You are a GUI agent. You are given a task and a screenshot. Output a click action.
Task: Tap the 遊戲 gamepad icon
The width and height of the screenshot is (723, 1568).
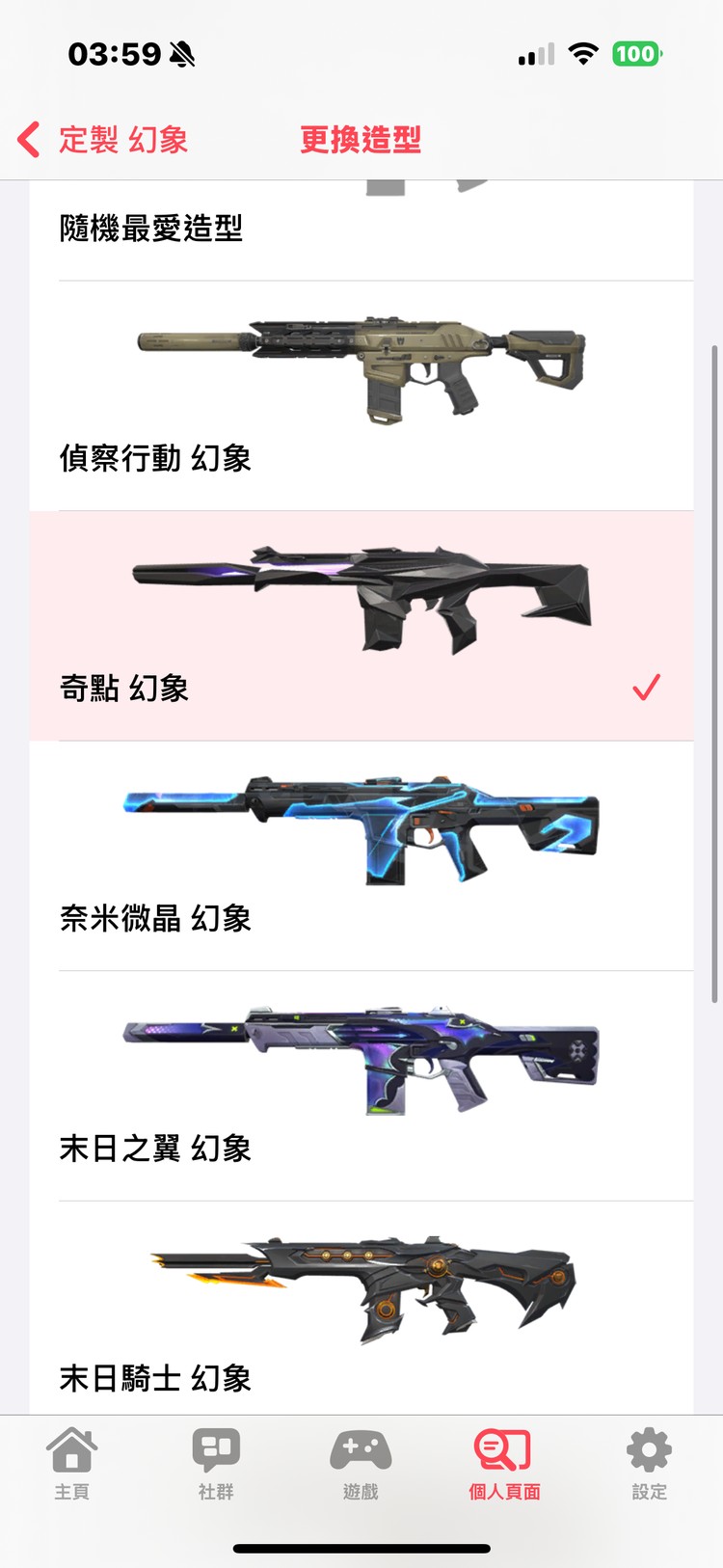361,1448
